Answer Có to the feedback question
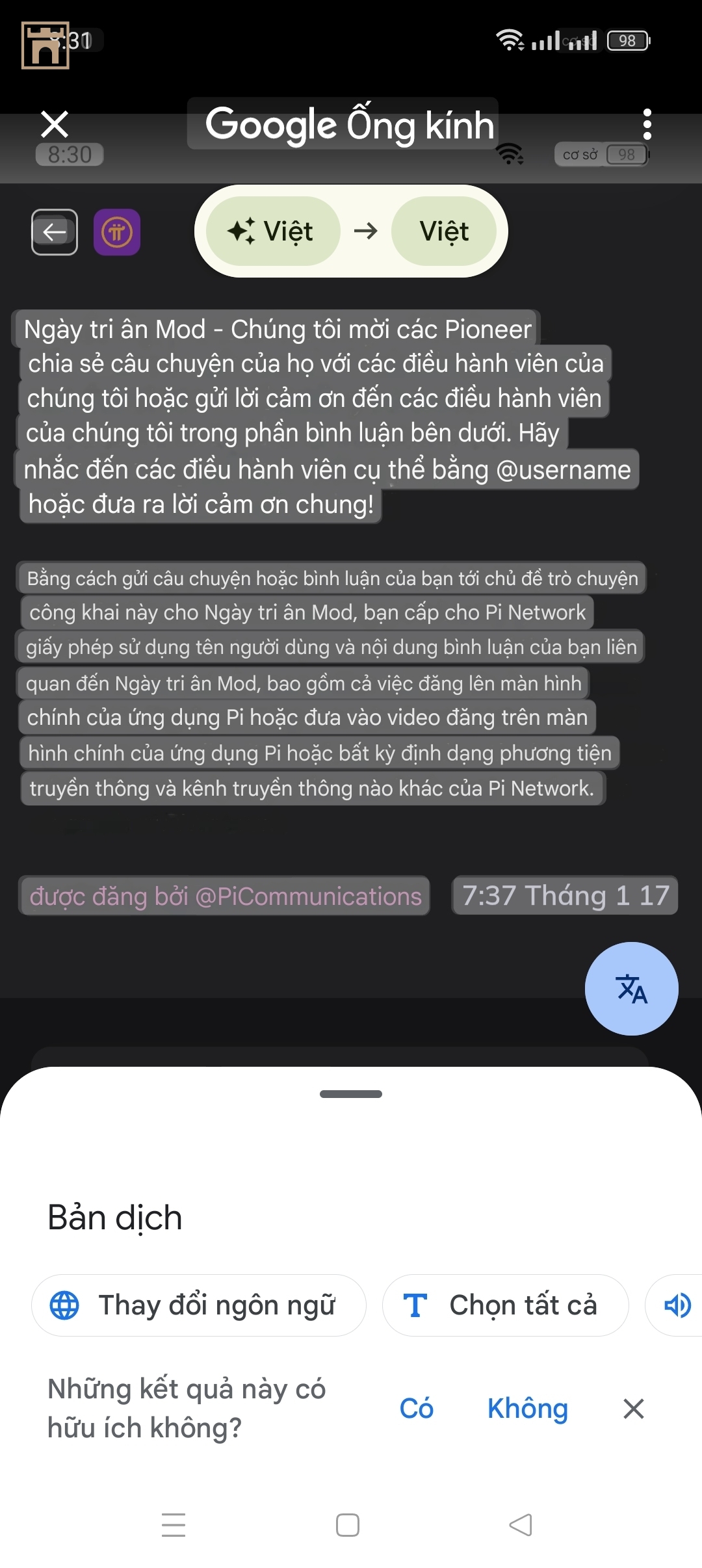This screenshot has width=702, height=1568. point(416,1409)
